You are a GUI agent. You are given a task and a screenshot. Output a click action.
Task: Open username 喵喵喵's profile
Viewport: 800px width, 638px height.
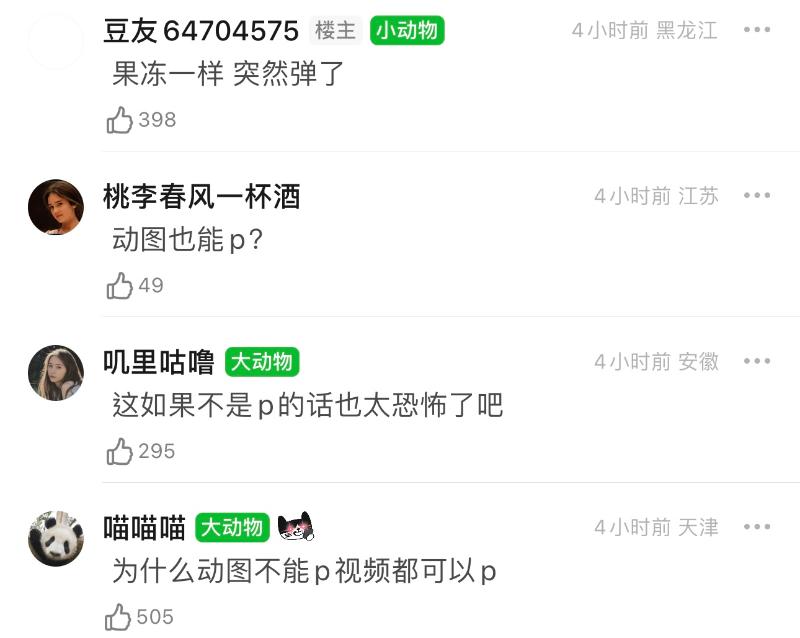[144, 527]
